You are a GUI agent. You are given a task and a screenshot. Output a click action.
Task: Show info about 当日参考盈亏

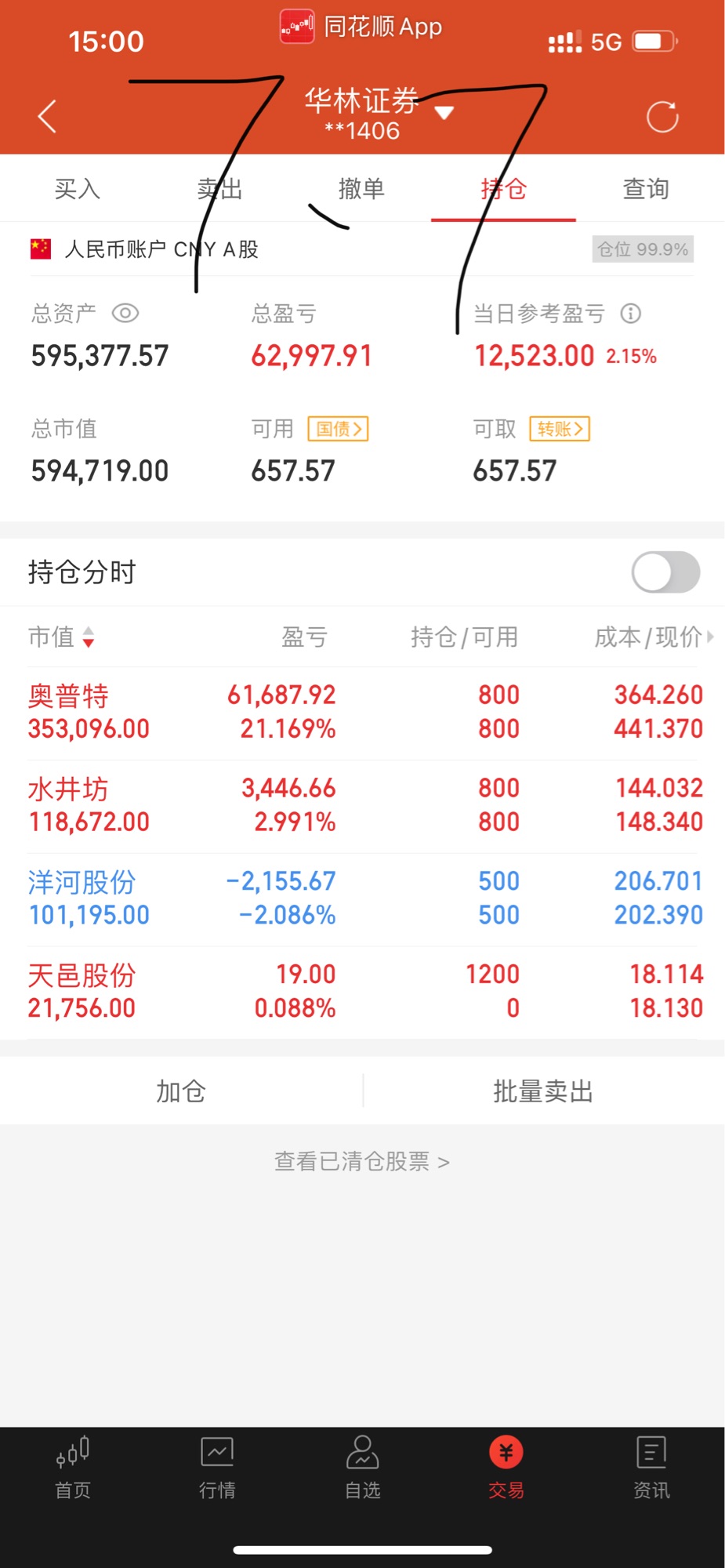[631, 314]
